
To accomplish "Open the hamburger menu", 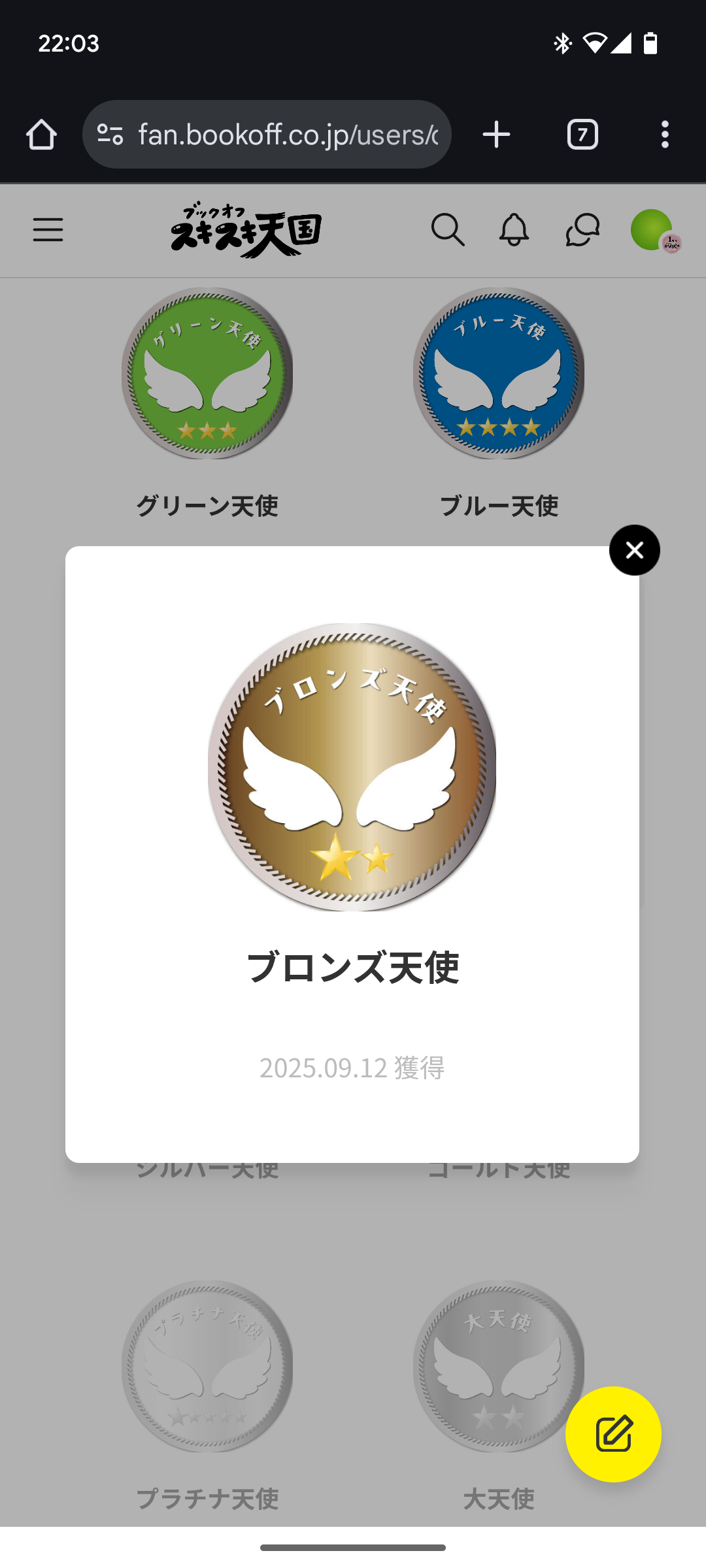I will tap(48, 230).
